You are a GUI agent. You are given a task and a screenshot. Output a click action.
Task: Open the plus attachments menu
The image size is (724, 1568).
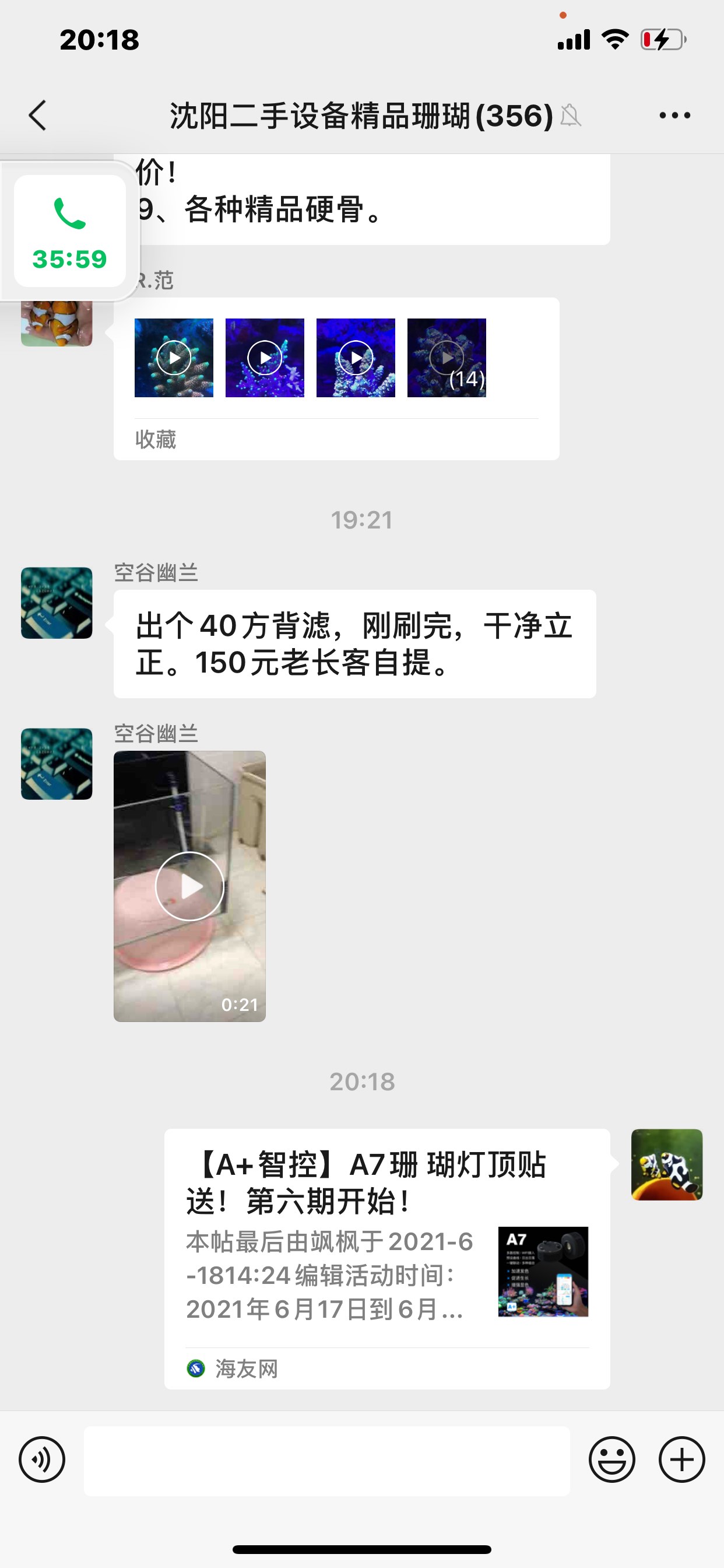(682, 1459)
